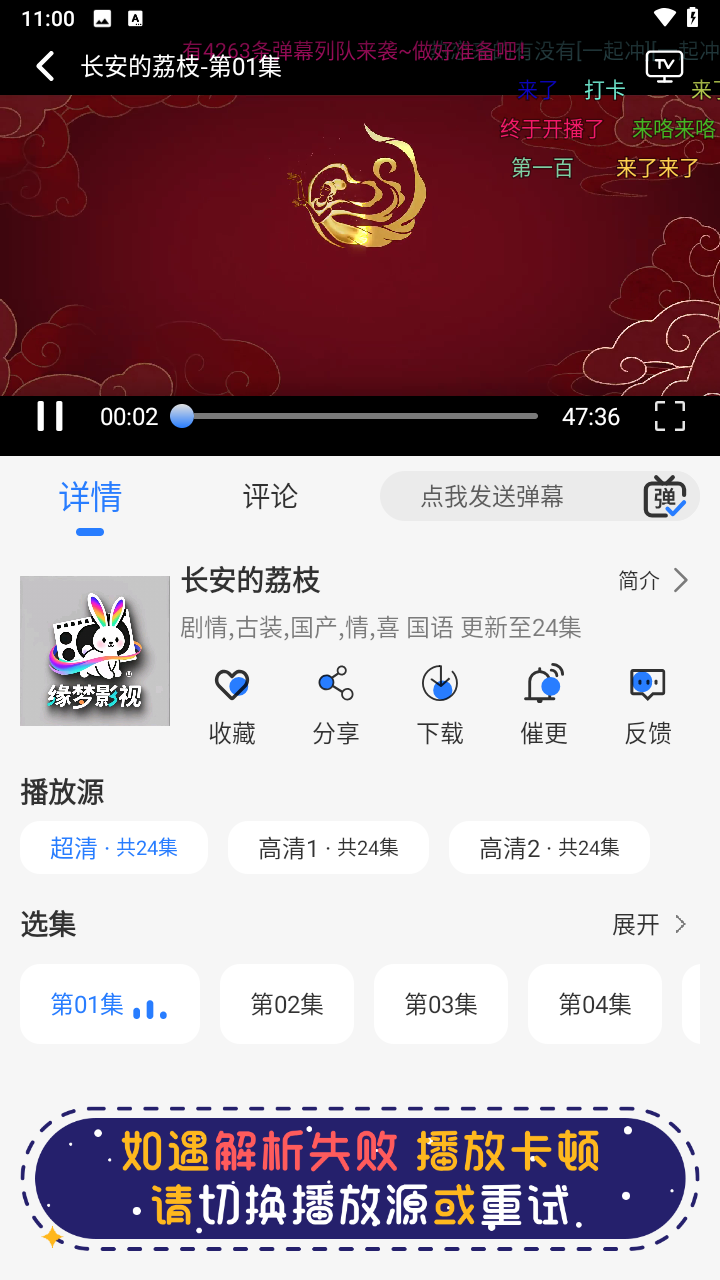Enter fullscreen via the corner bracket icon
This screenshot has width=720, height=1280.
tap(668, 416)
